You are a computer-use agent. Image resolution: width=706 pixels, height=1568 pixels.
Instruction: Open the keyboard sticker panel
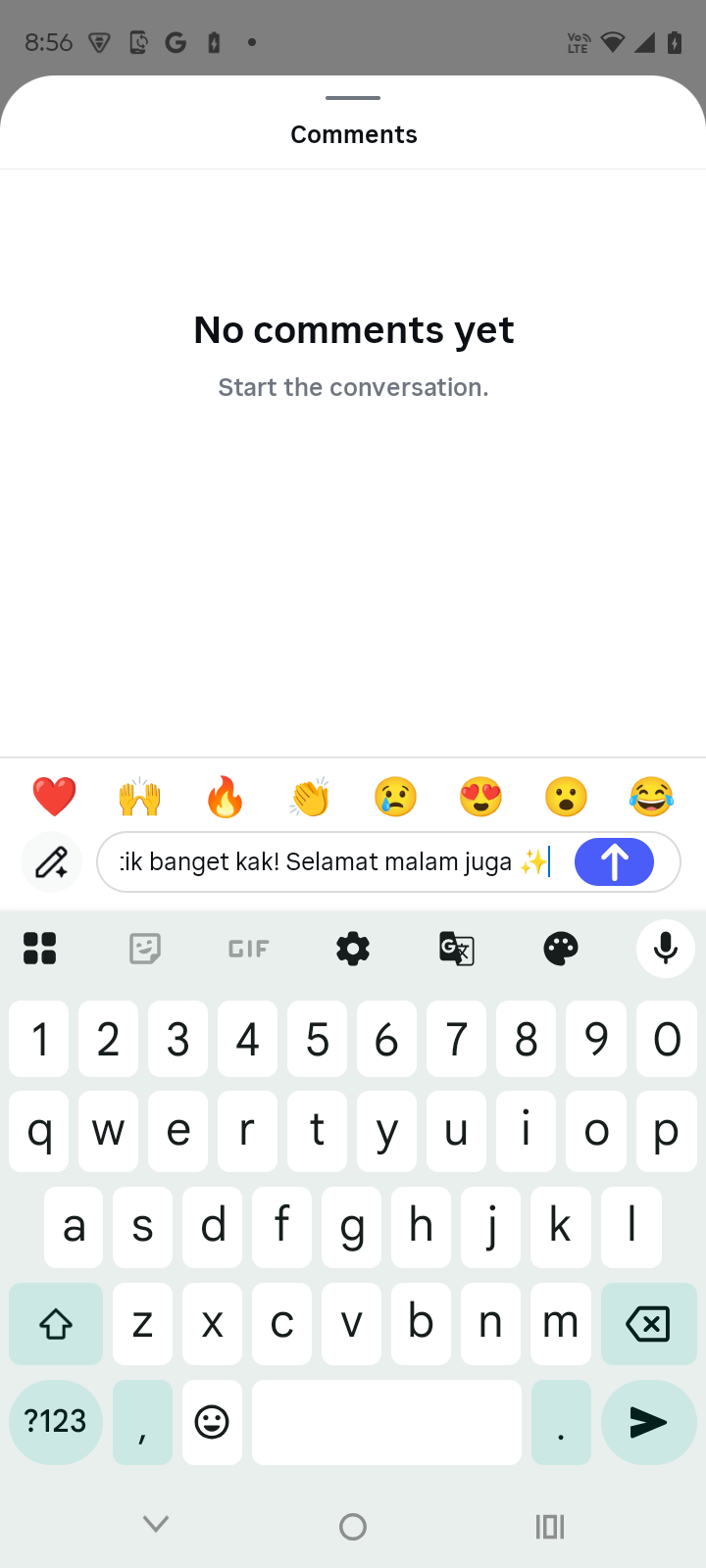click(144, 949)
